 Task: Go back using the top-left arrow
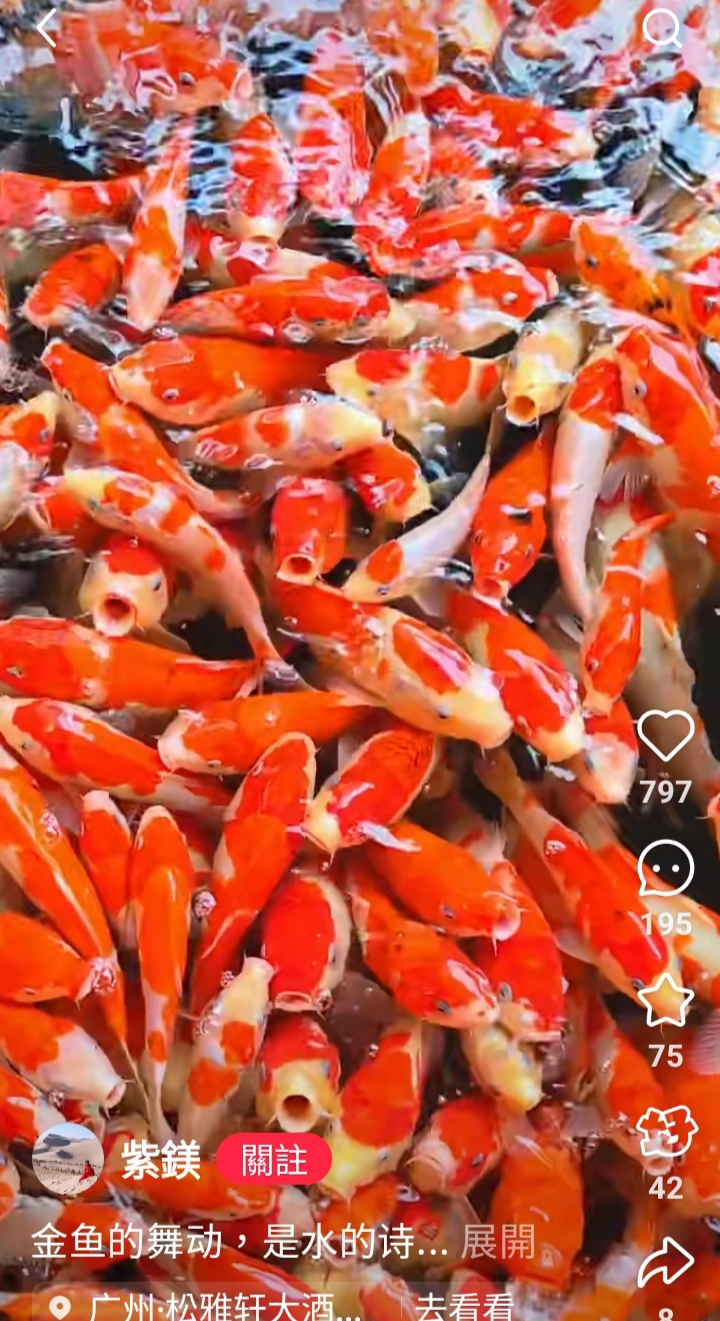point(47,28)
